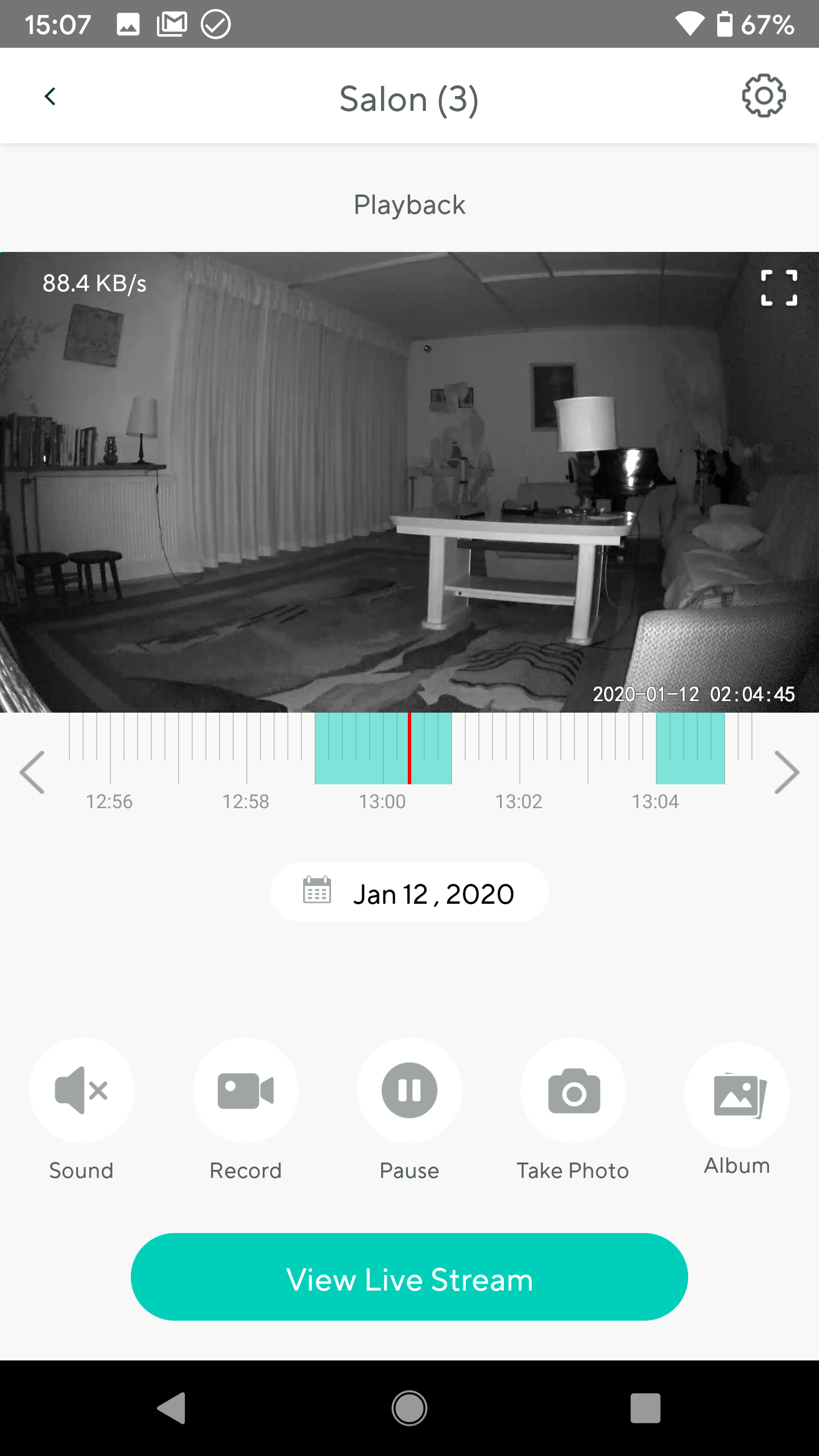Enter fullscreen video mode

coord(779,288)
